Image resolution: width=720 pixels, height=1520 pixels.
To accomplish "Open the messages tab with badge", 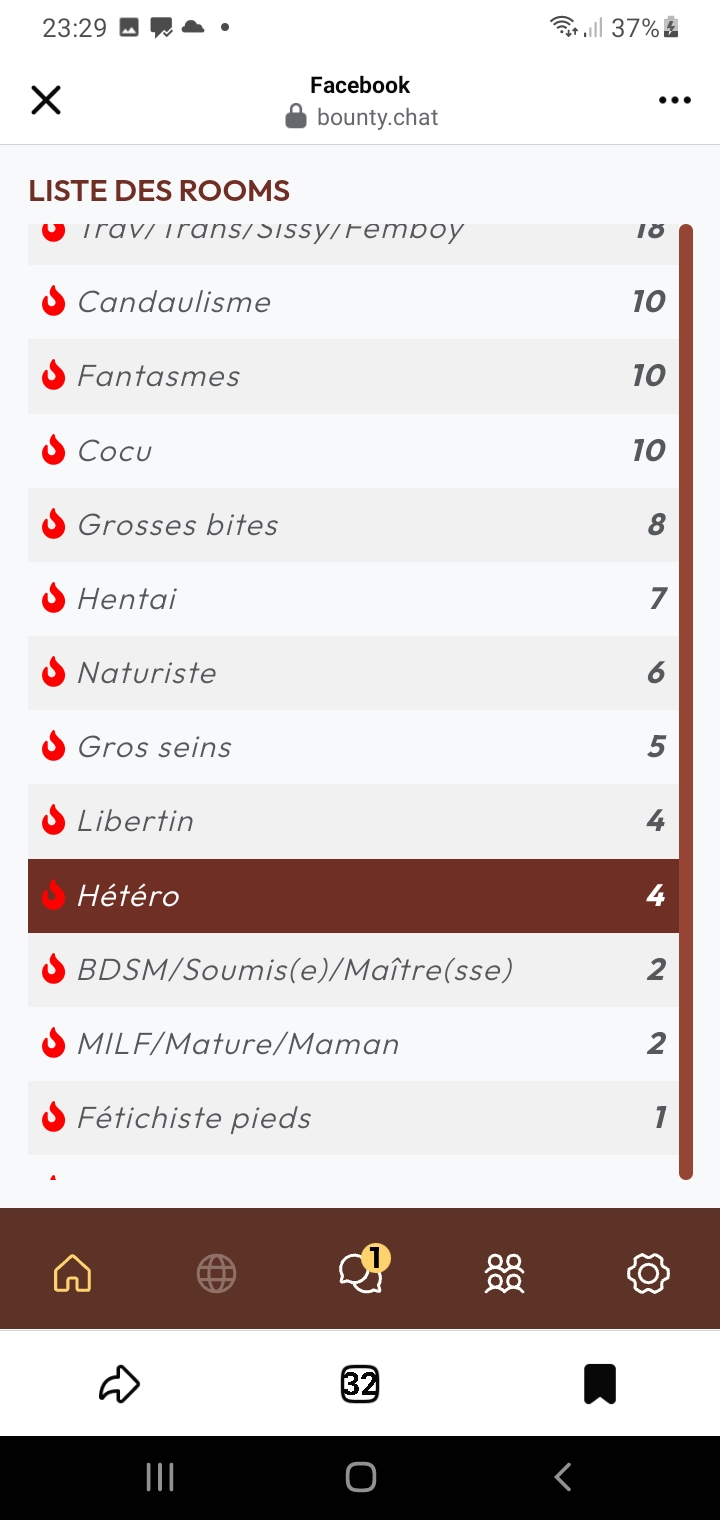I will pyautogui.click(x=362, y=1271).
